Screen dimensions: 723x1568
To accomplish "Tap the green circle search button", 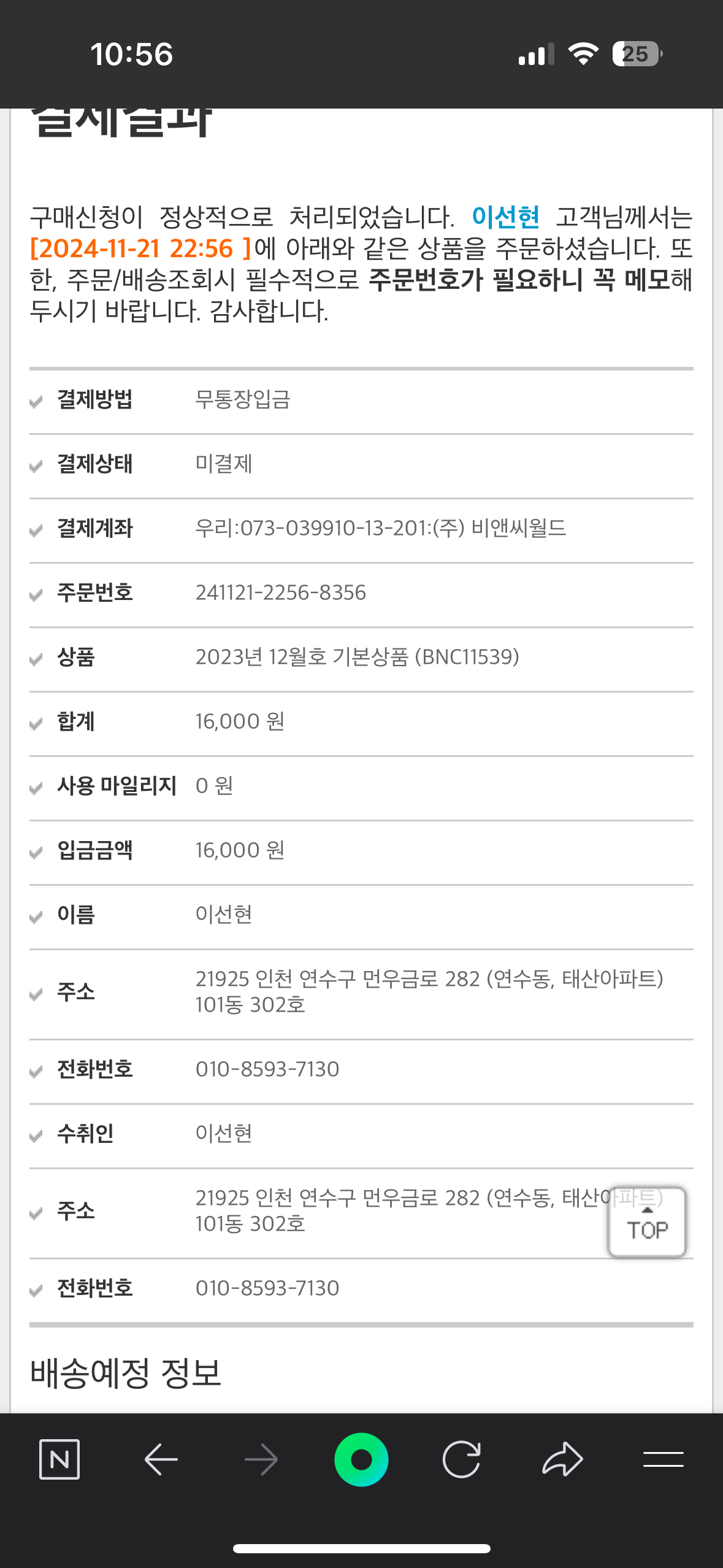I will pyautogui.click(x=361, y=1459).
